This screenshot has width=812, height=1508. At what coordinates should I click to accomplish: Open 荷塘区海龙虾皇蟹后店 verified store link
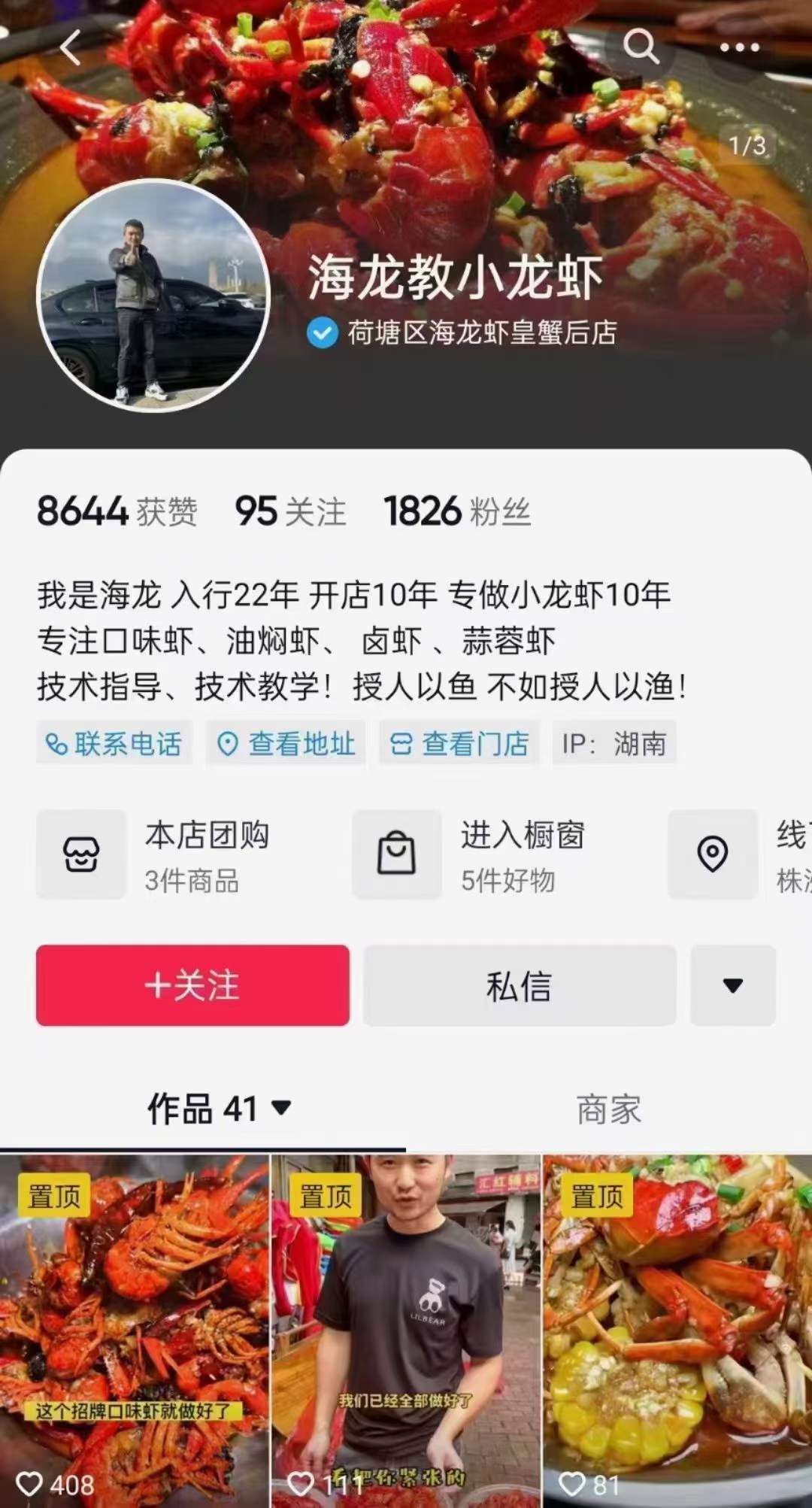(481, 332)
